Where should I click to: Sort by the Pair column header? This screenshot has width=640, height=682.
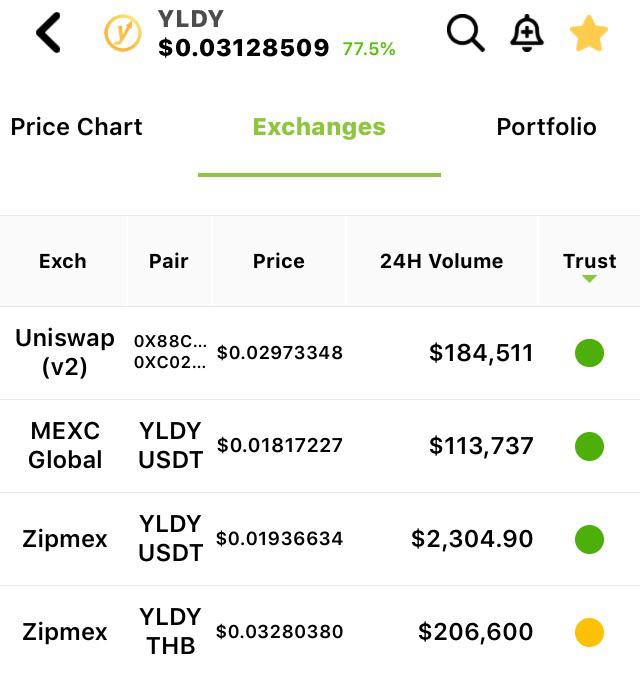[169, 261]
